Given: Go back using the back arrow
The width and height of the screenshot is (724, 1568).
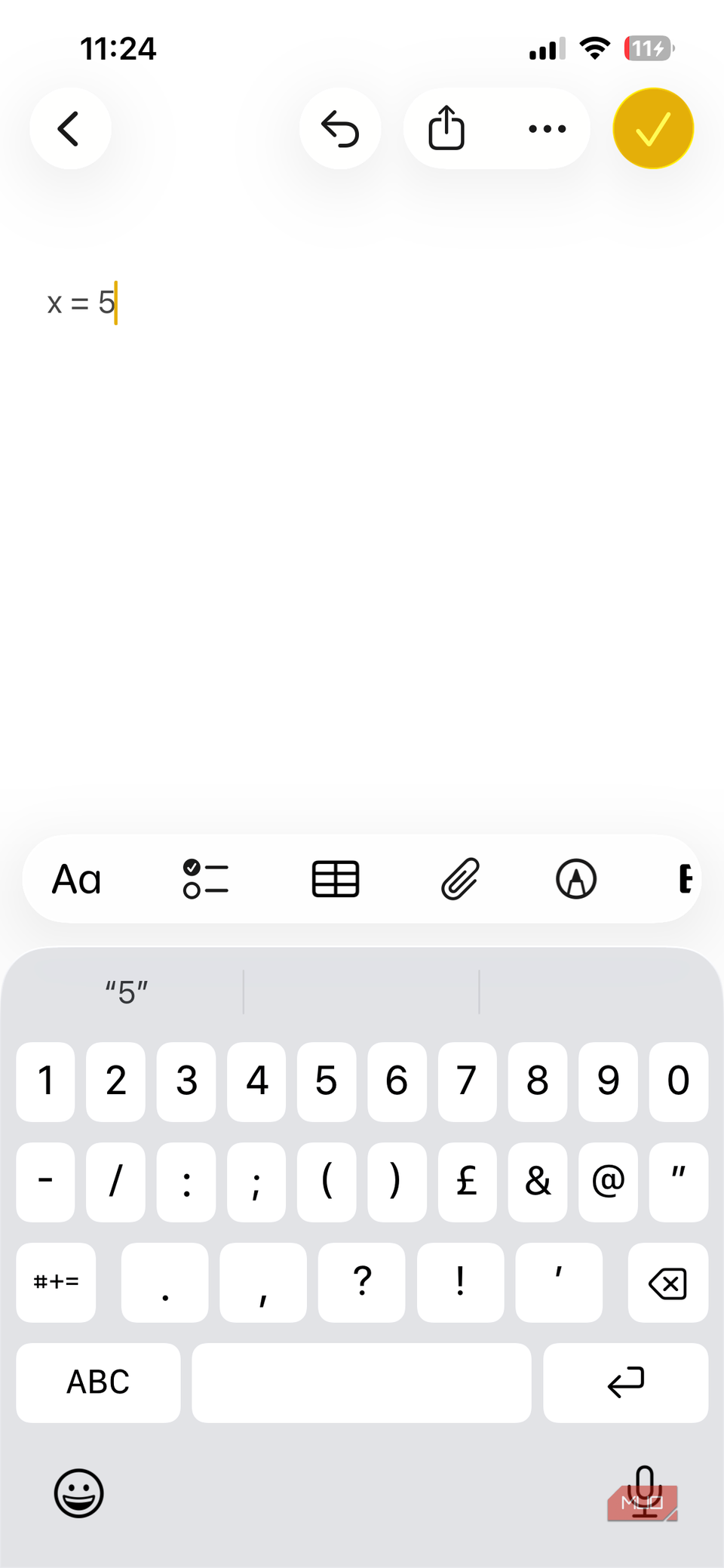Looking at the screenshot, I should pos(70,128).
